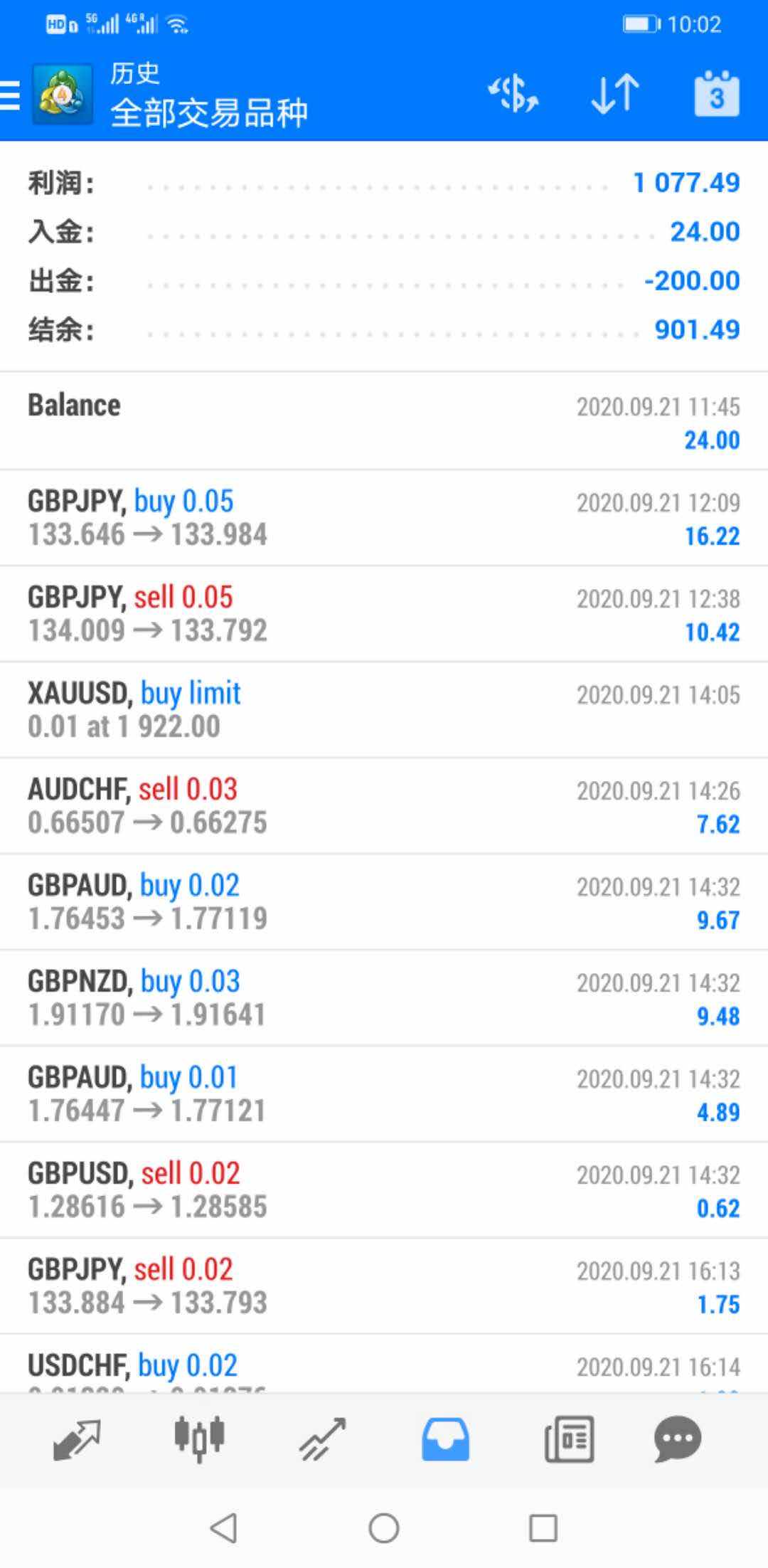Viewport: 768px width, 1568px height.
Task: Open the chat messages tab
Action: [x=678, y=1439]
